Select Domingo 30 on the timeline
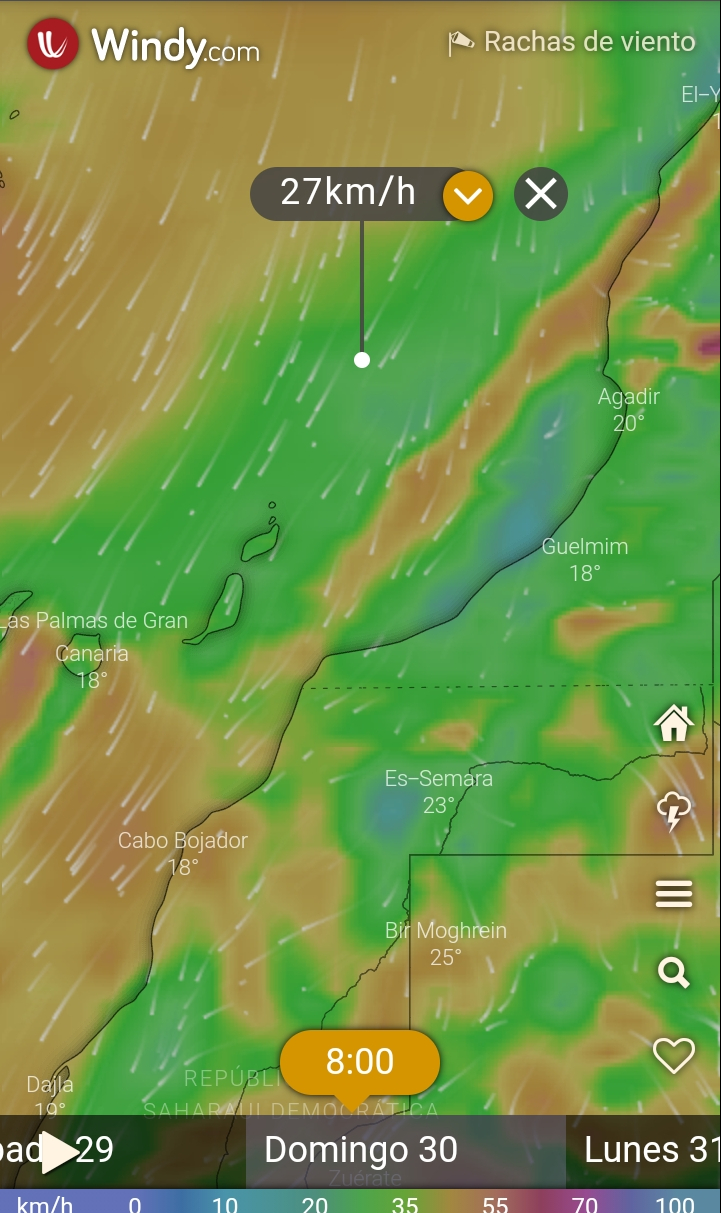Screen dimensions: 721x1213 361,1150
